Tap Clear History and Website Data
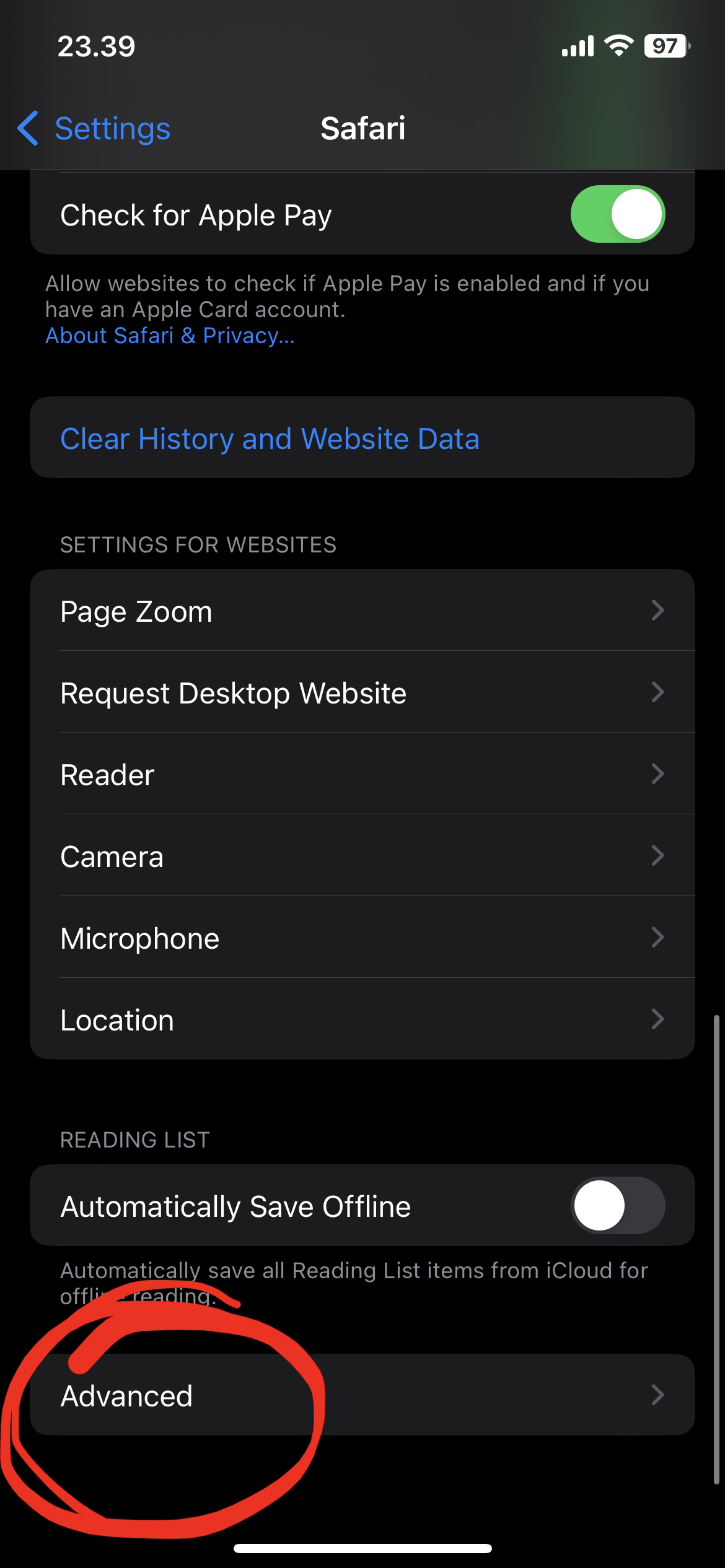Screen dimensions: 725x1568 tap(362, 438)
